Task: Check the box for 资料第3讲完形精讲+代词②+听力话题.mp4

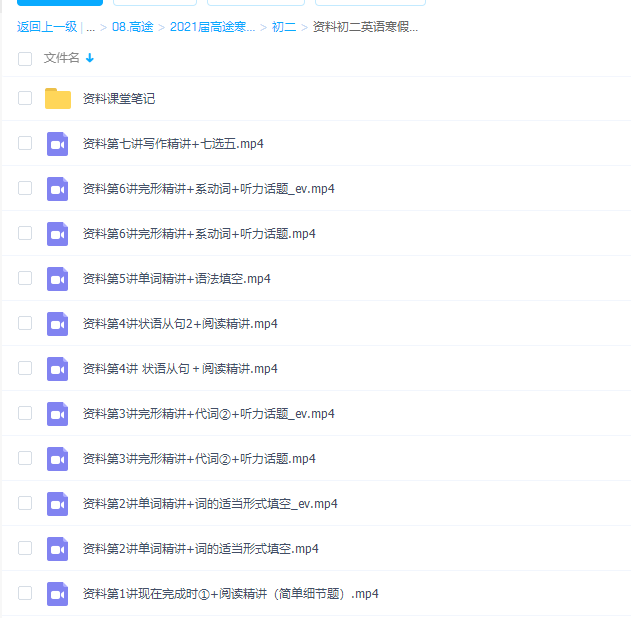Action: pos(25,458)
